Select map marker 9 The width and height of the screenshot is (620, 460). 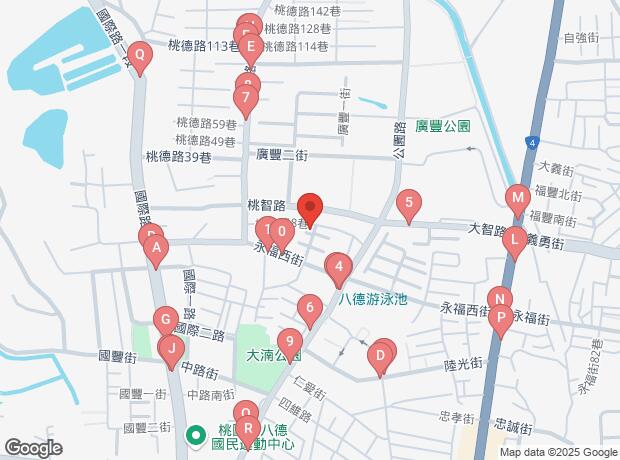coord(289,341)
